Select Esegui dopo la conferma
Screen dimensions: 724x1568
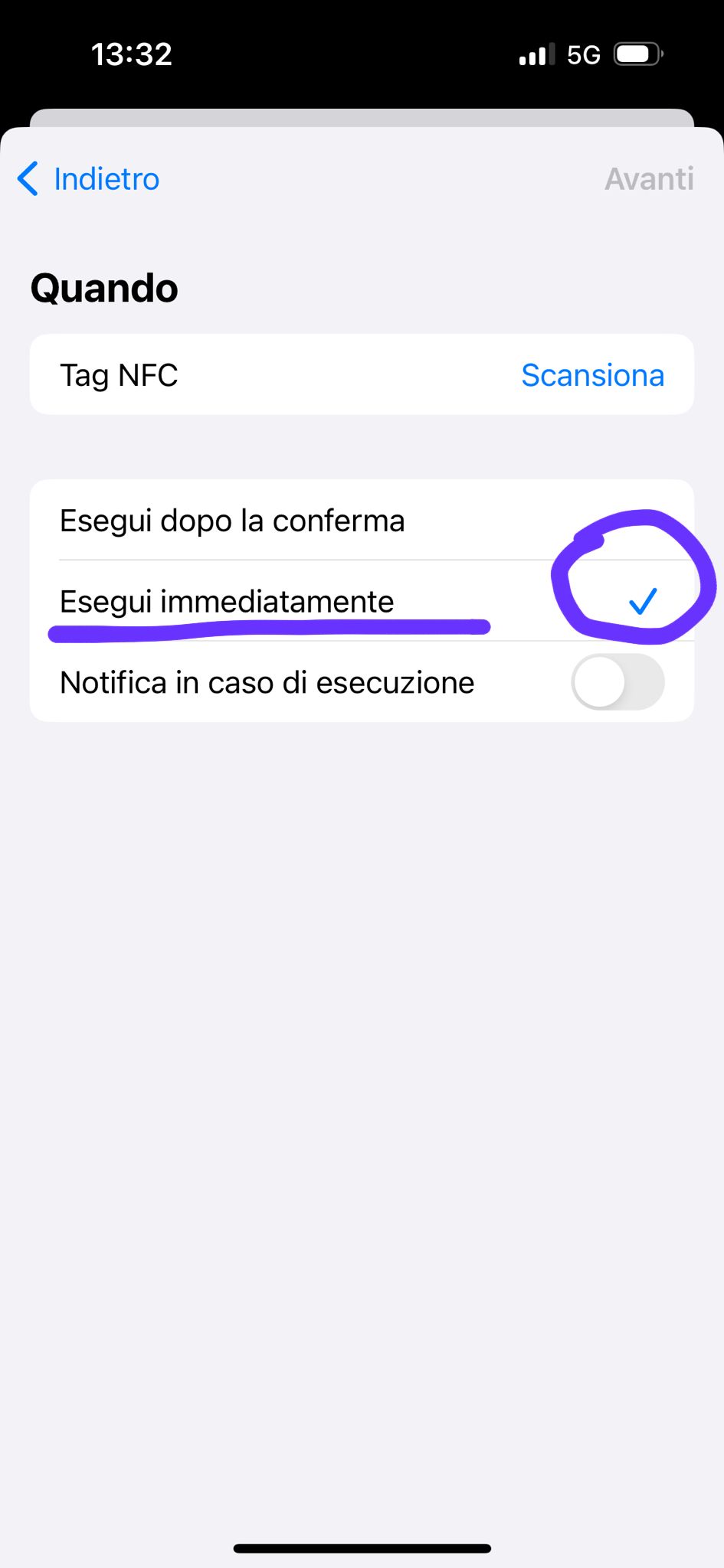(231, 521)
